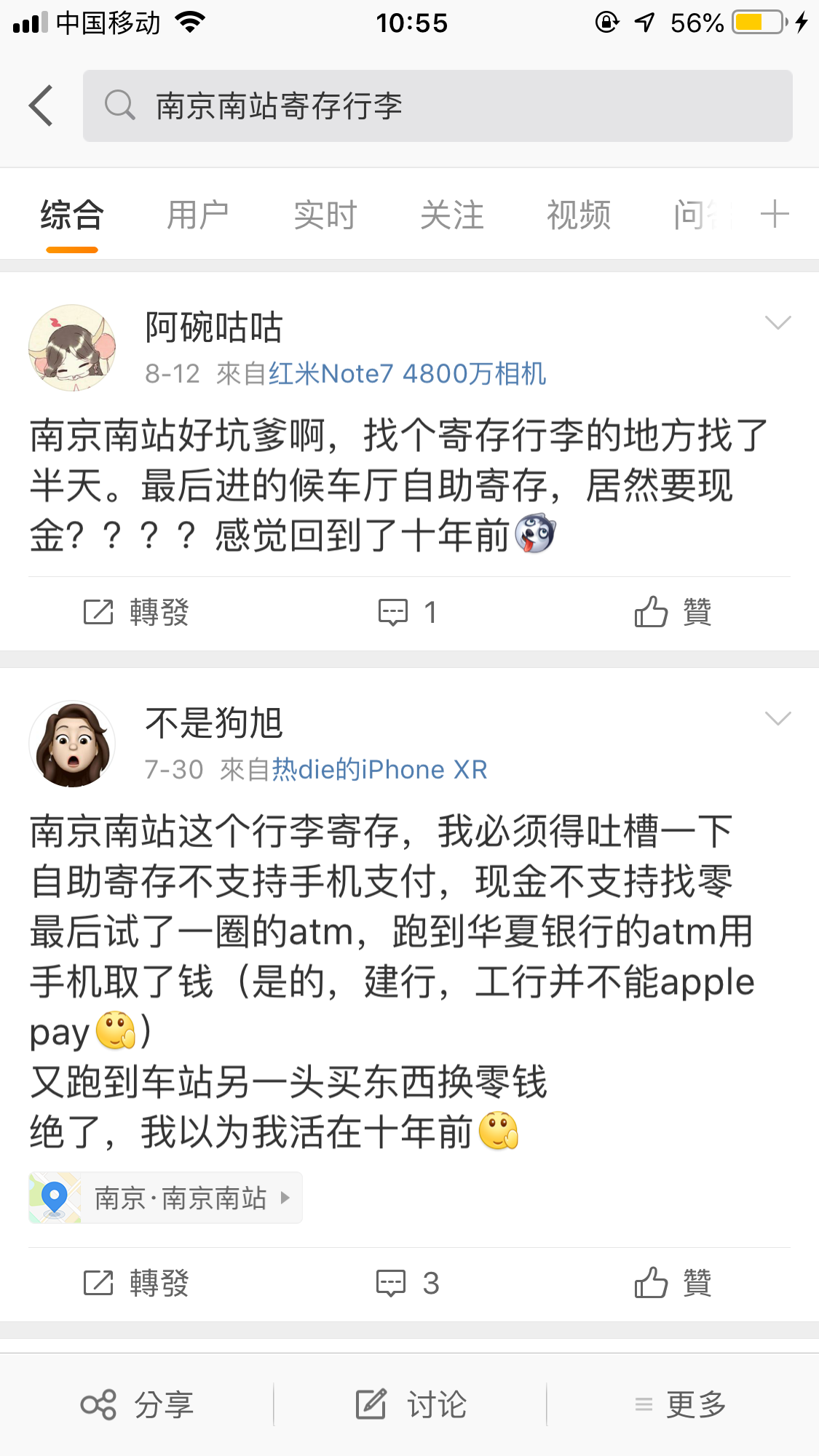
Task: Like 阿碗咕咕's post
Action: (673, 613)
